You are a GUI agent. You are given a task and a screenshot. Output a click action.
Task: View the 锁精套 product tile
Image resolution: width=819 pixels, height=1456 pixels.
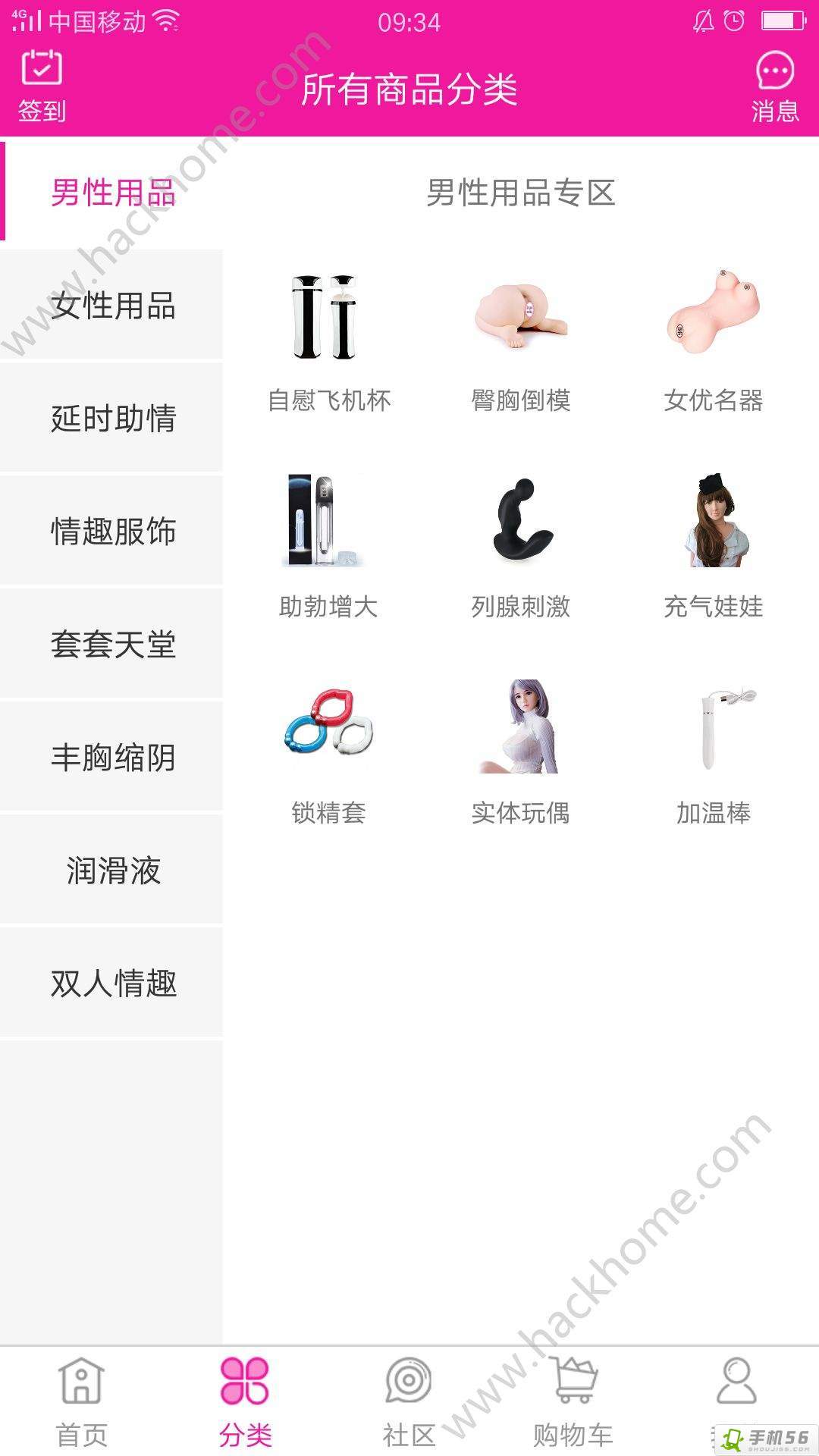coord(328,749)
